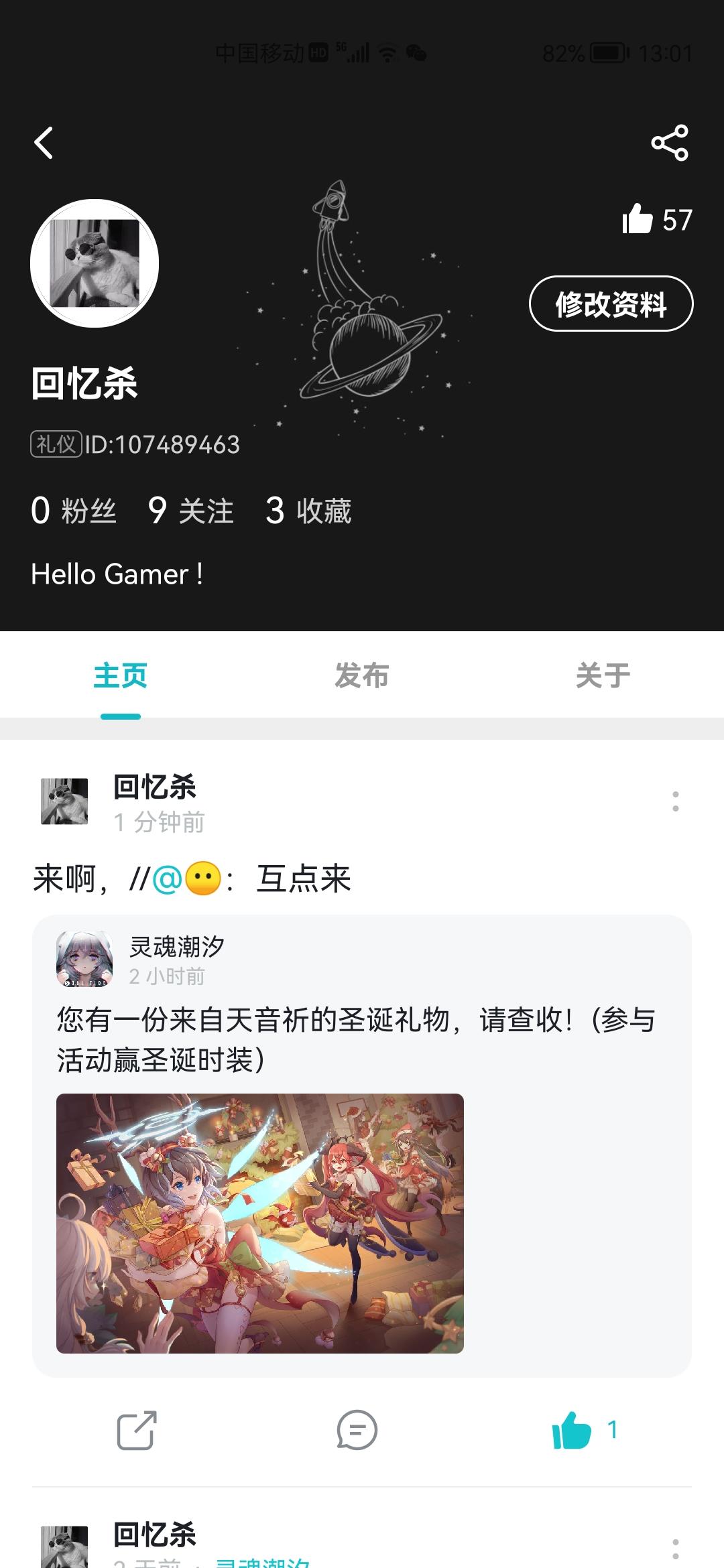View the 0 粉丝 followers list
This screenshot has height=1568, width=724.
74,511
